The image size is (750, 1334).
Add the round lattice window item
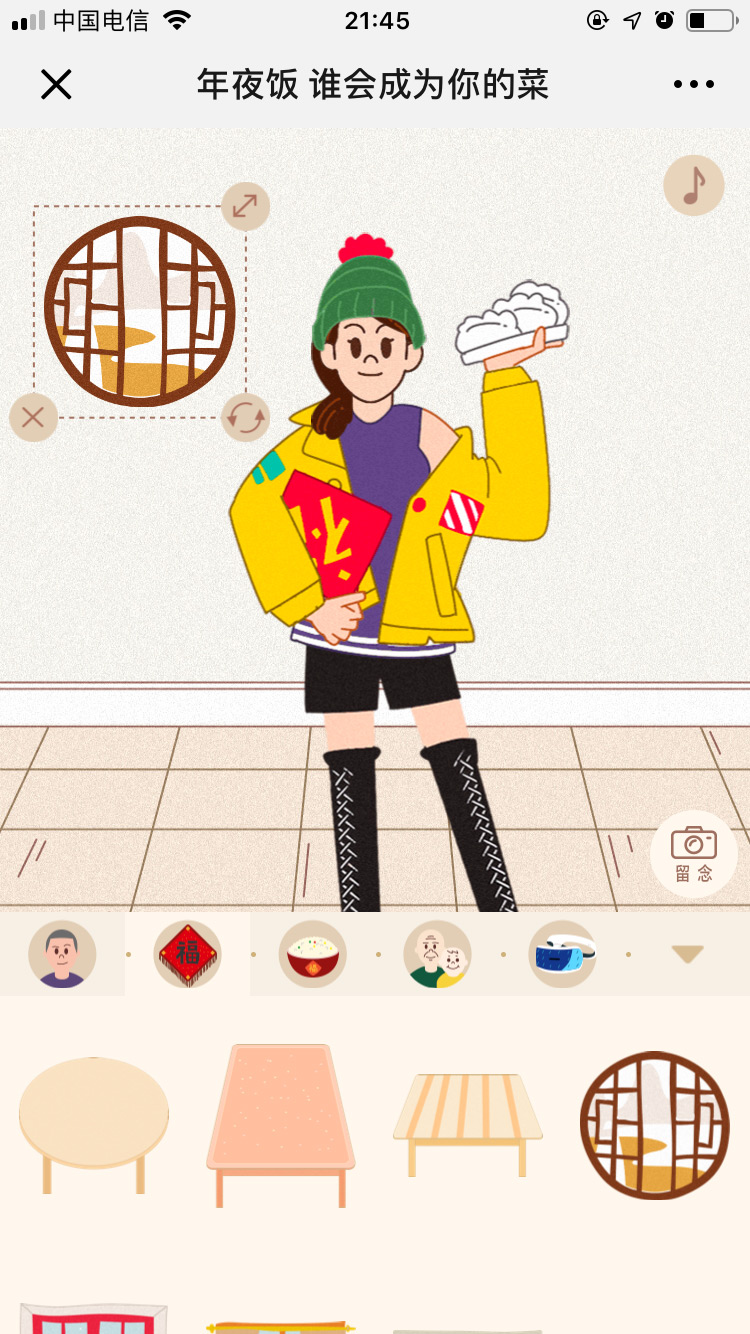click(655, 1124)
